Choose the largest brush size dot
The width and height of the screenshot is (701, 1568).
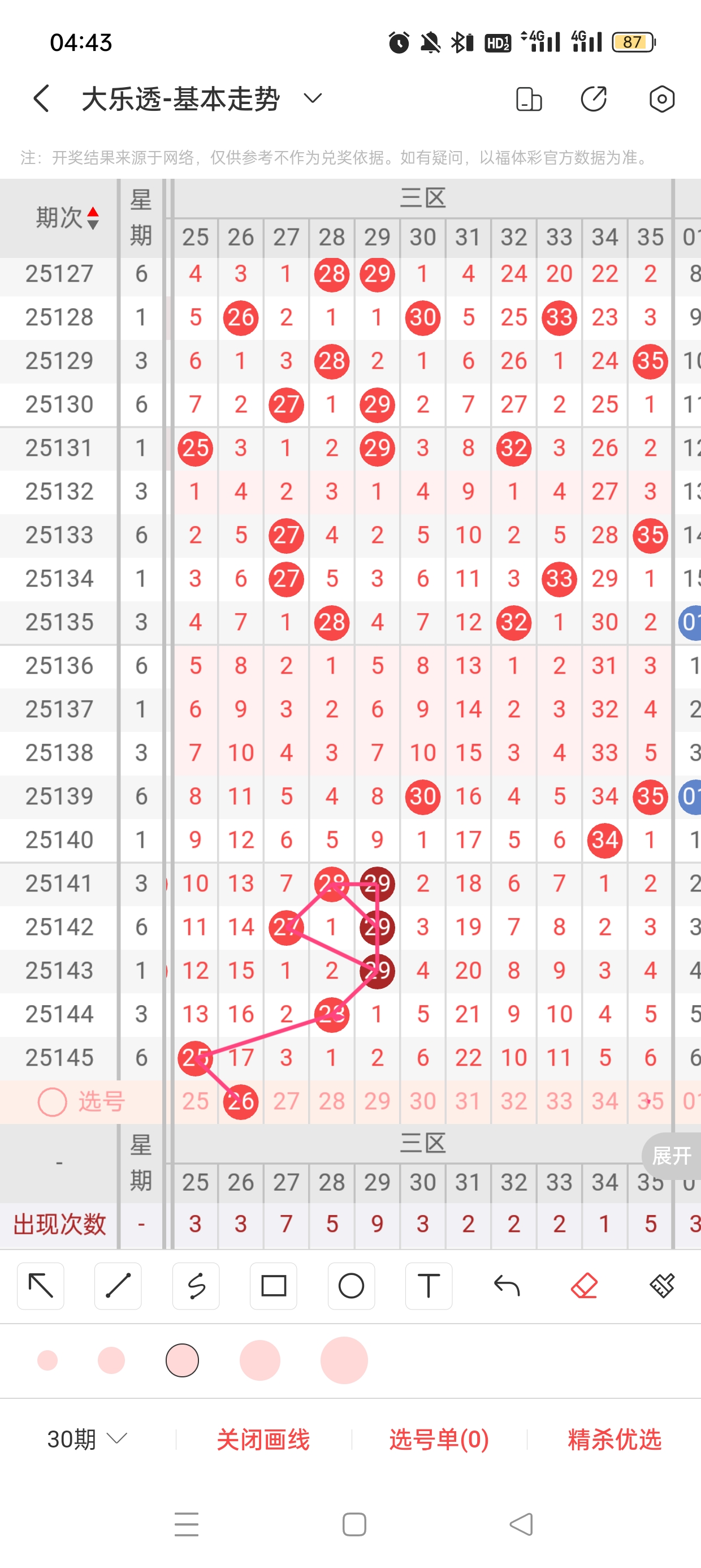(344, 1360)
